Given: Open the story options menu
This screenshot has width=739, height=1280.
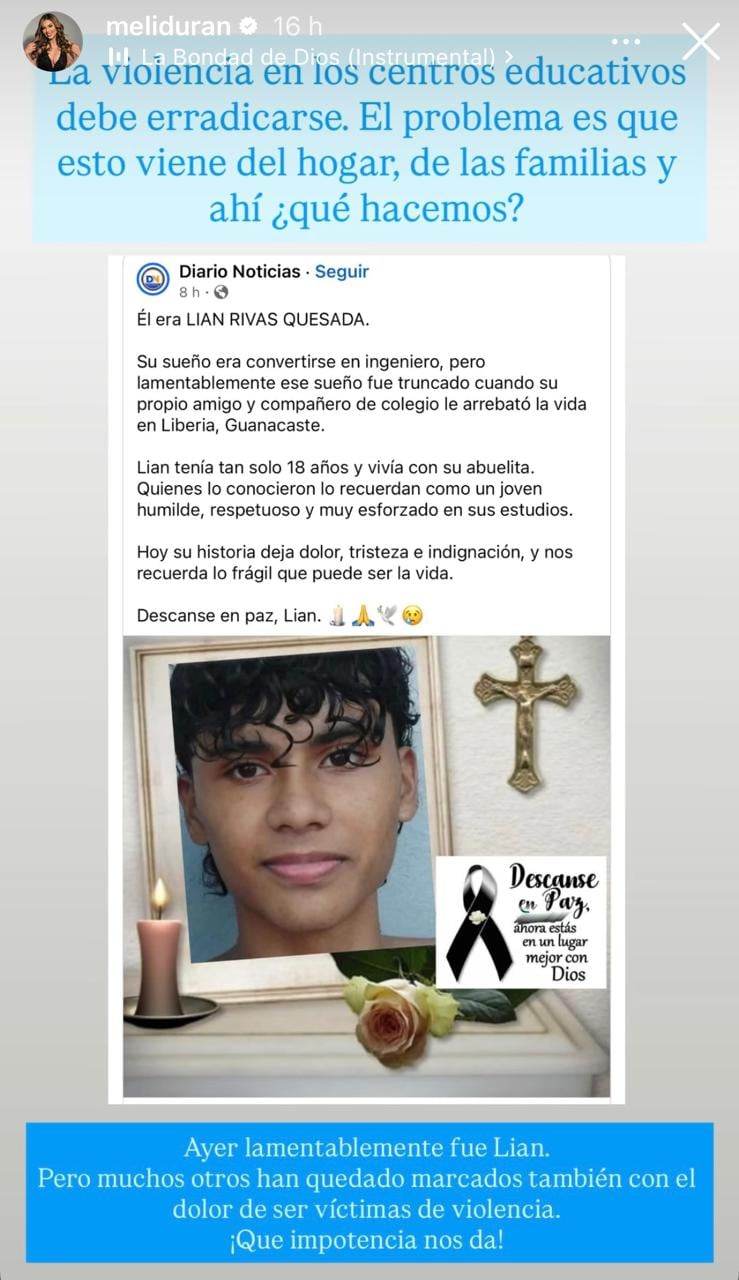Looking at the screenshot, I should 625,42.
